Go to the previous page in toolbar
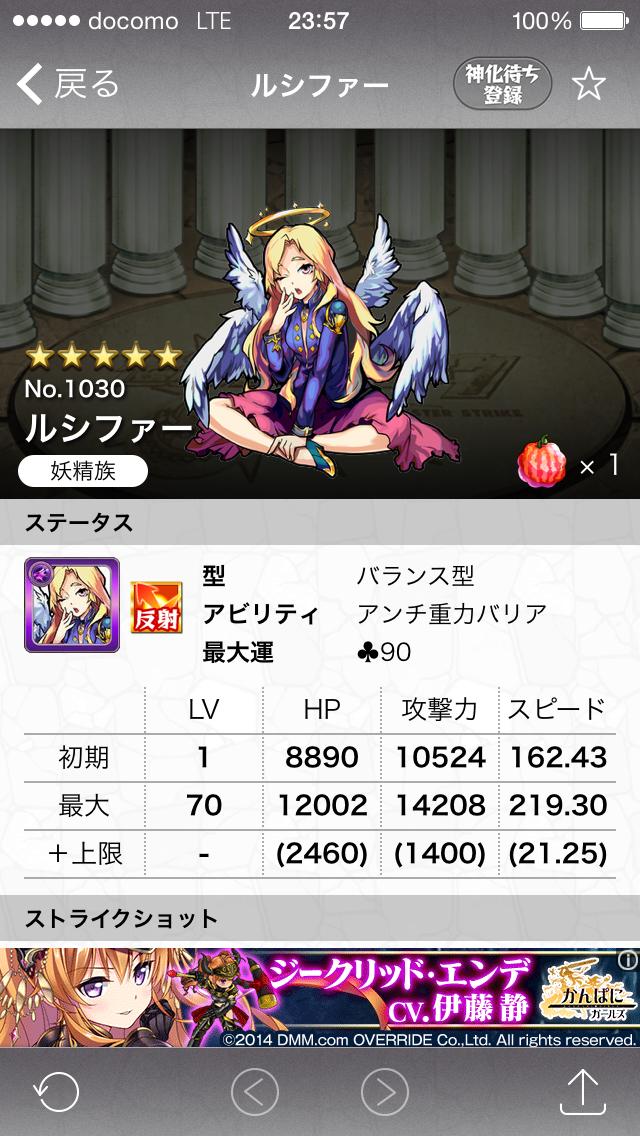Viewport: 640px width, 1136px height. point(254,1092)
